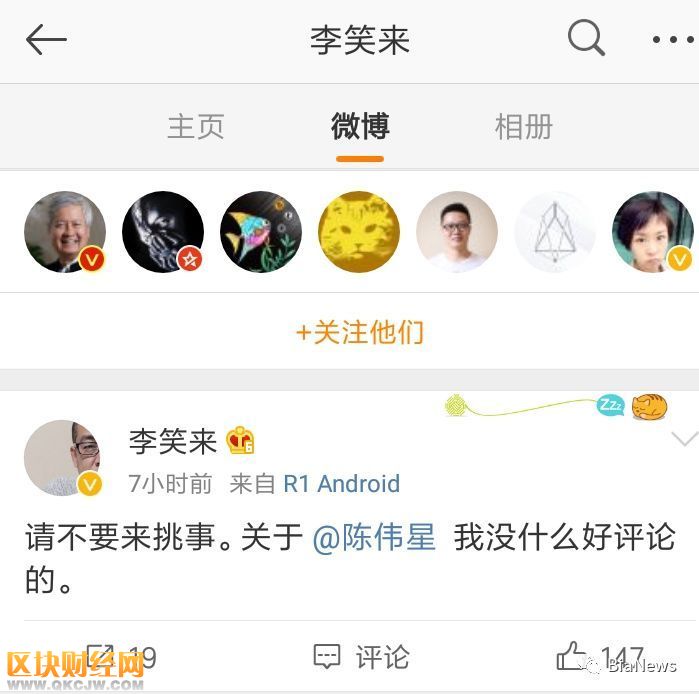Open the yellow cat avatar profile
Image resolution: width=699 pixels, height=694 pixels.
(x=359, y=232)
